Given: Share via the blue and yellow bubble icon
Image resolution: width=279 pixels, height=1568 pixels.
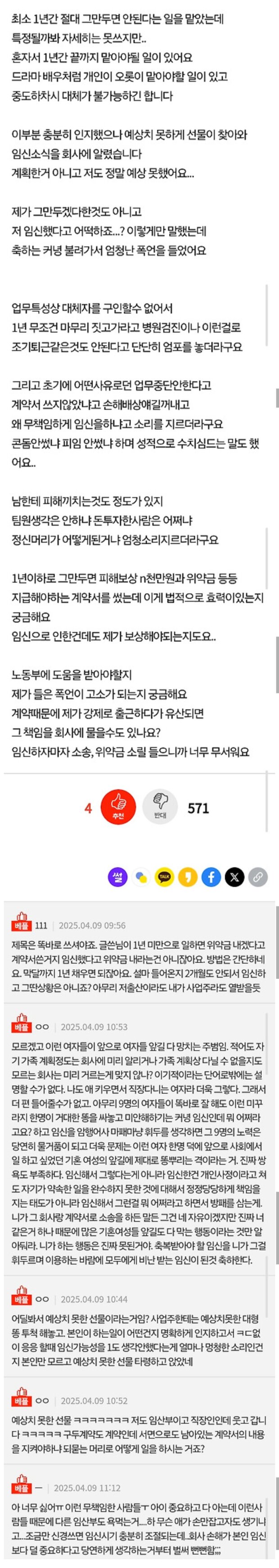Looking at the screenshot, I should (x=141, y=877).
